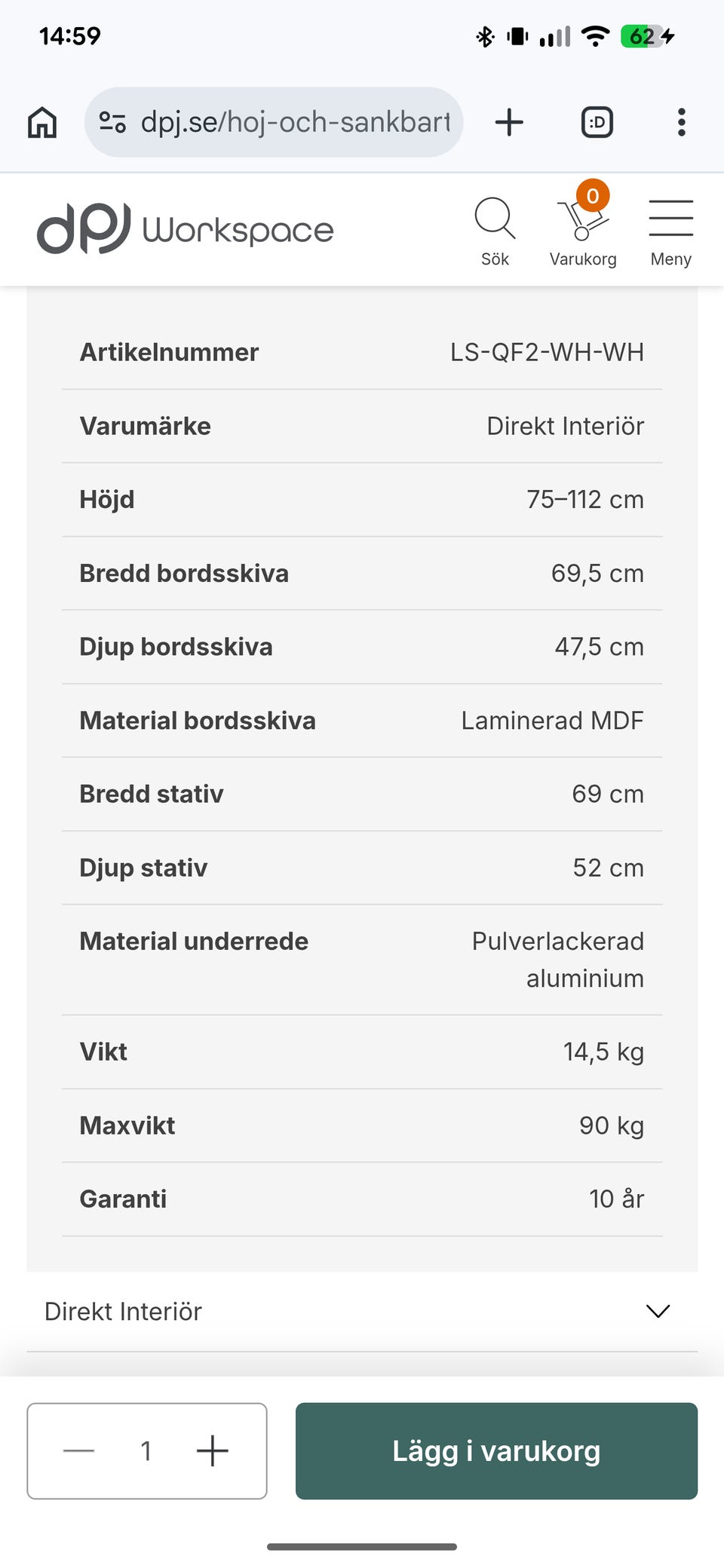724x1568 pixels.
Task: Open the browser overflow menu
Action: [681, 122]
